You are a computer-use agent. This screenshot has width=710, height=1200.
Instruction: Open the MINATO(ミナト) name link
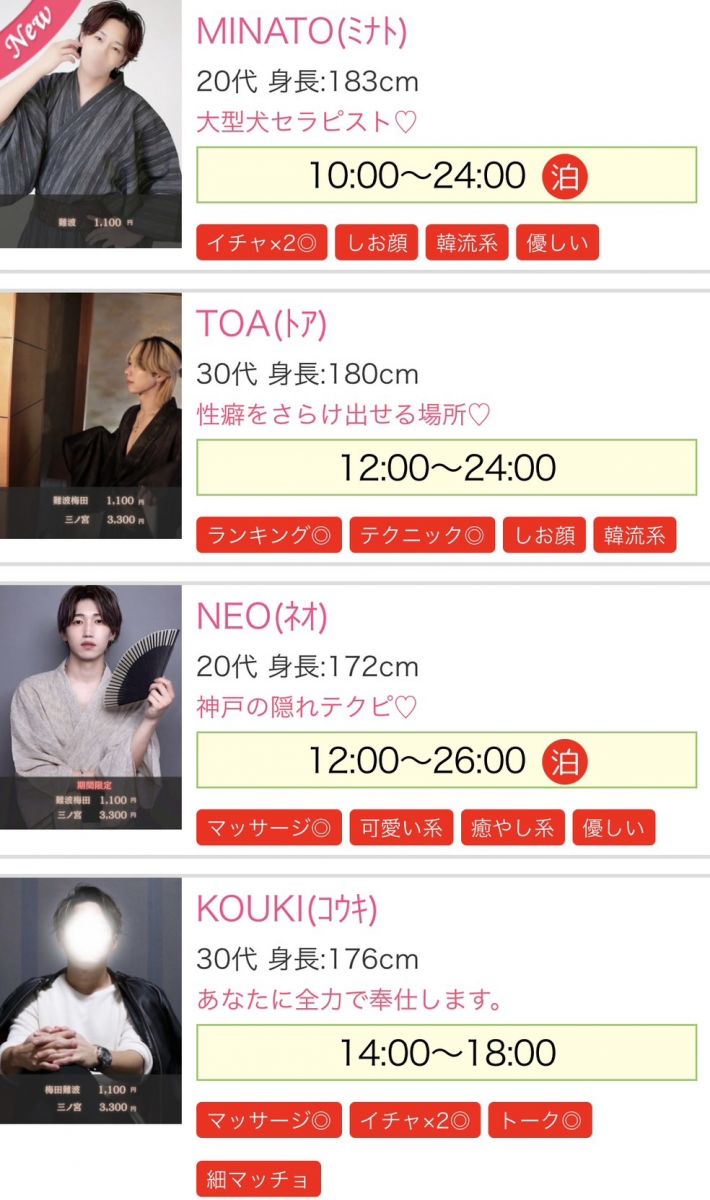pos(302,31)
